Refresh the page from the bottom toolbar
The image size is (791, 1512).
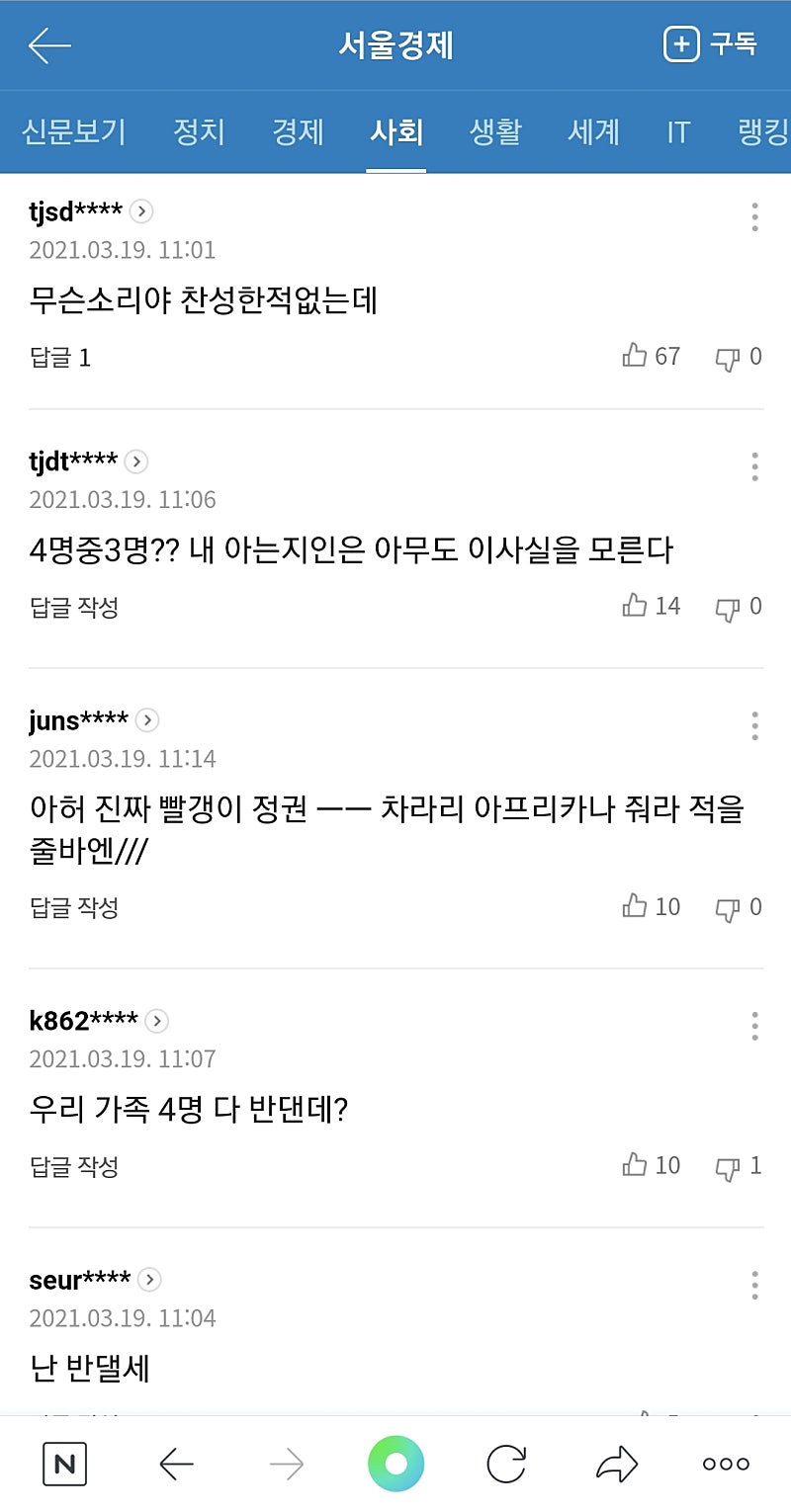click(x=506, y=1465)
